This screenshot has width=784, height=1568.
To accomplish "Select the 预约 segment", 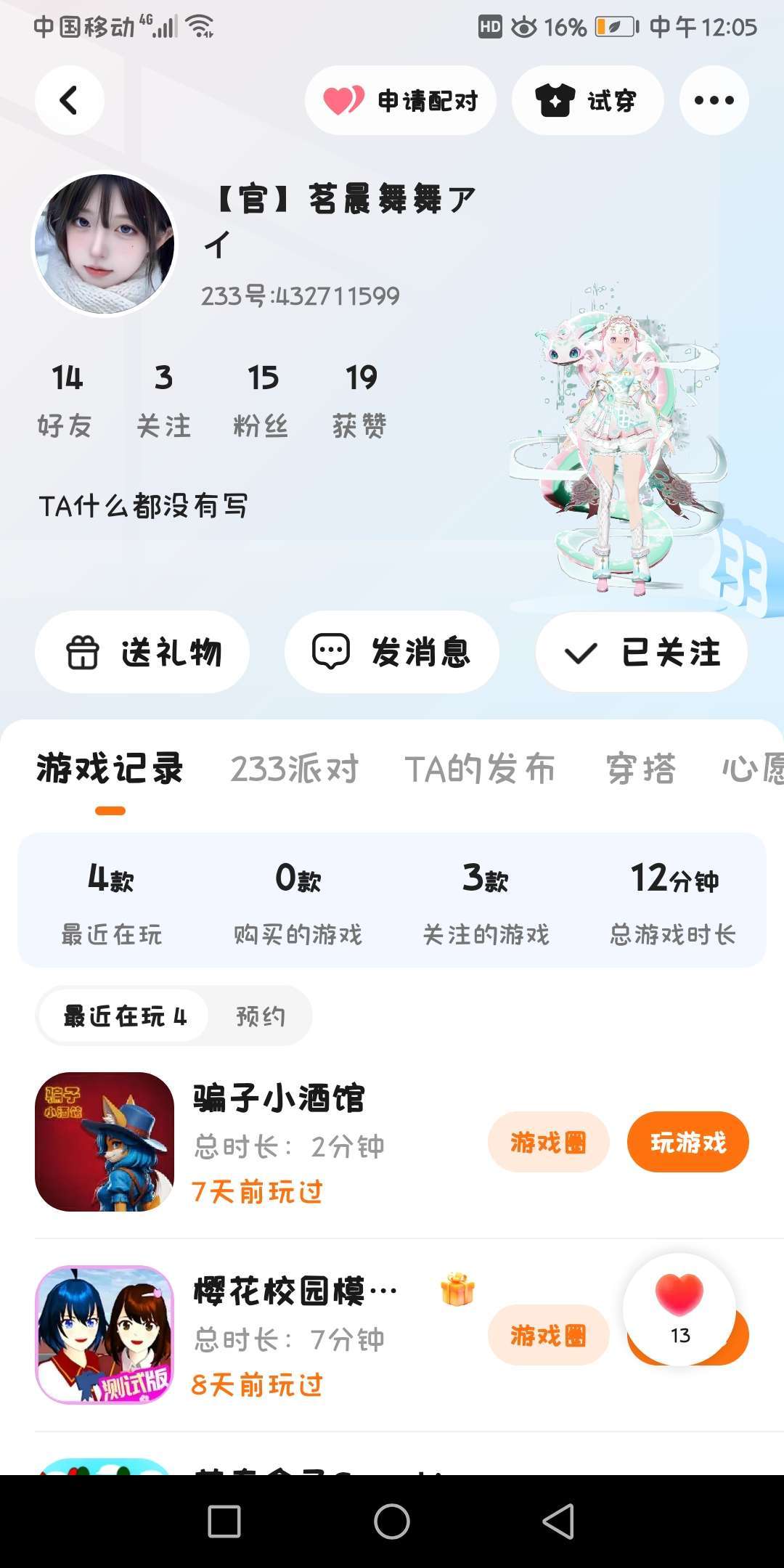I will pos(260,1016).
